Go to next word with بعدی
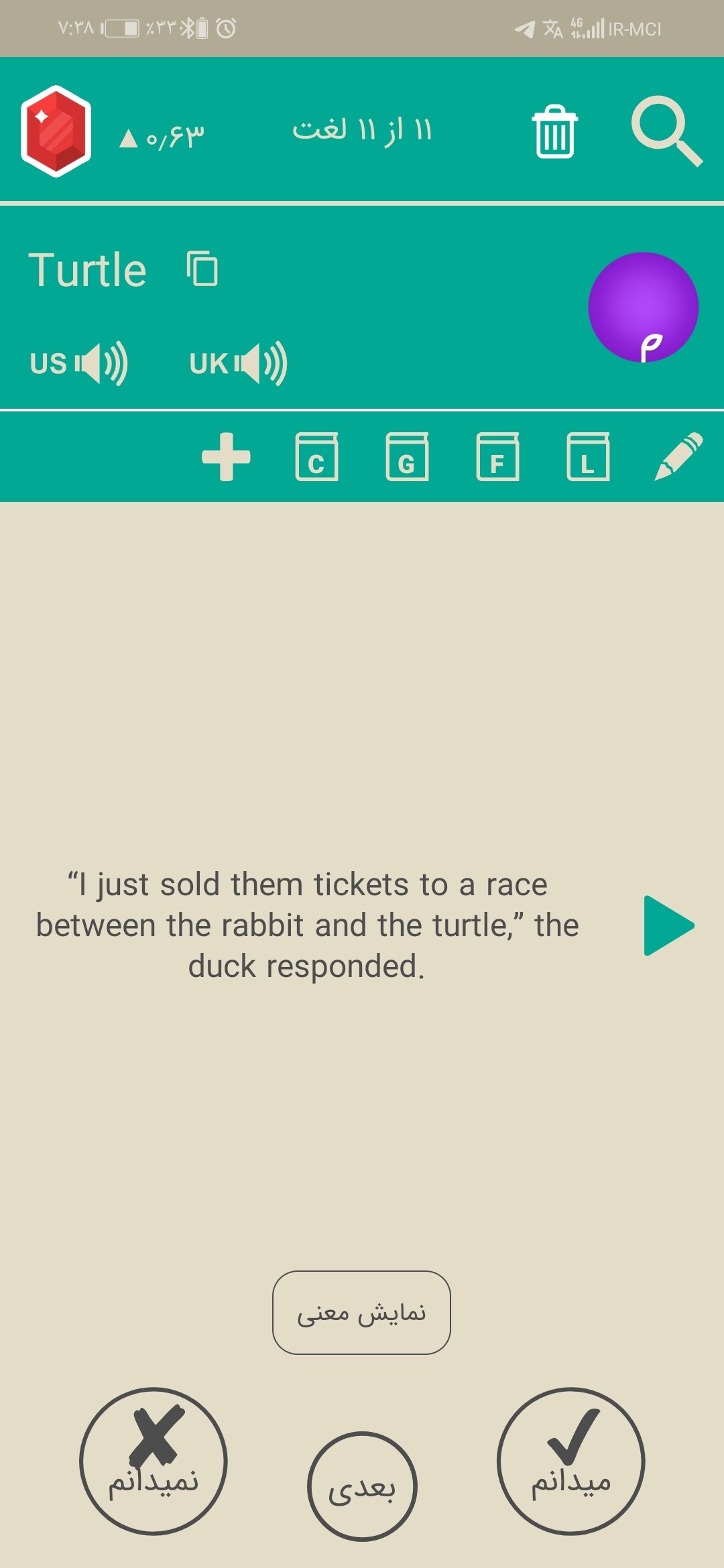 (362, 1486)
